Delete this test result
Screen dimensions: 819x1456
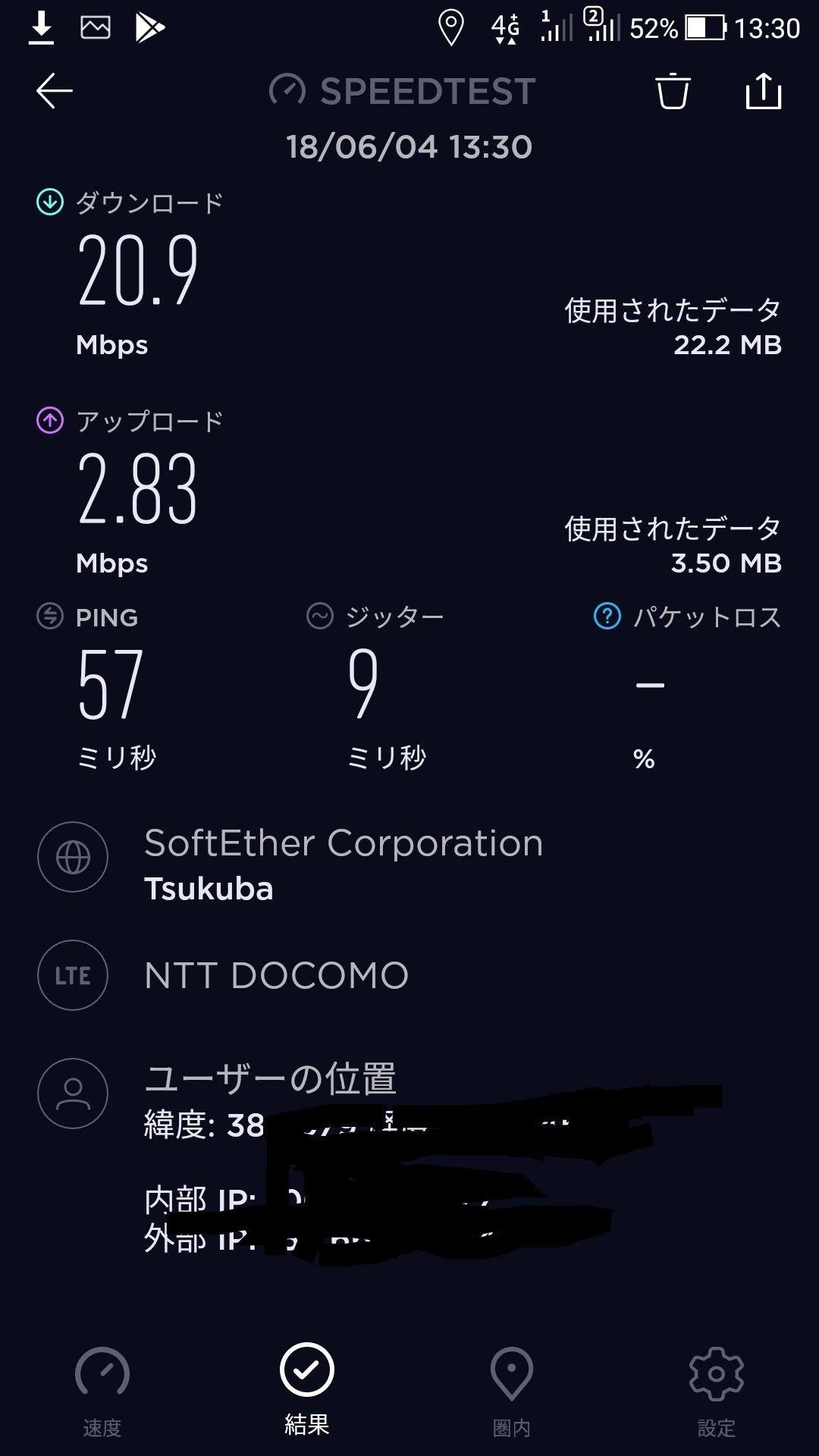pos(673,91)
